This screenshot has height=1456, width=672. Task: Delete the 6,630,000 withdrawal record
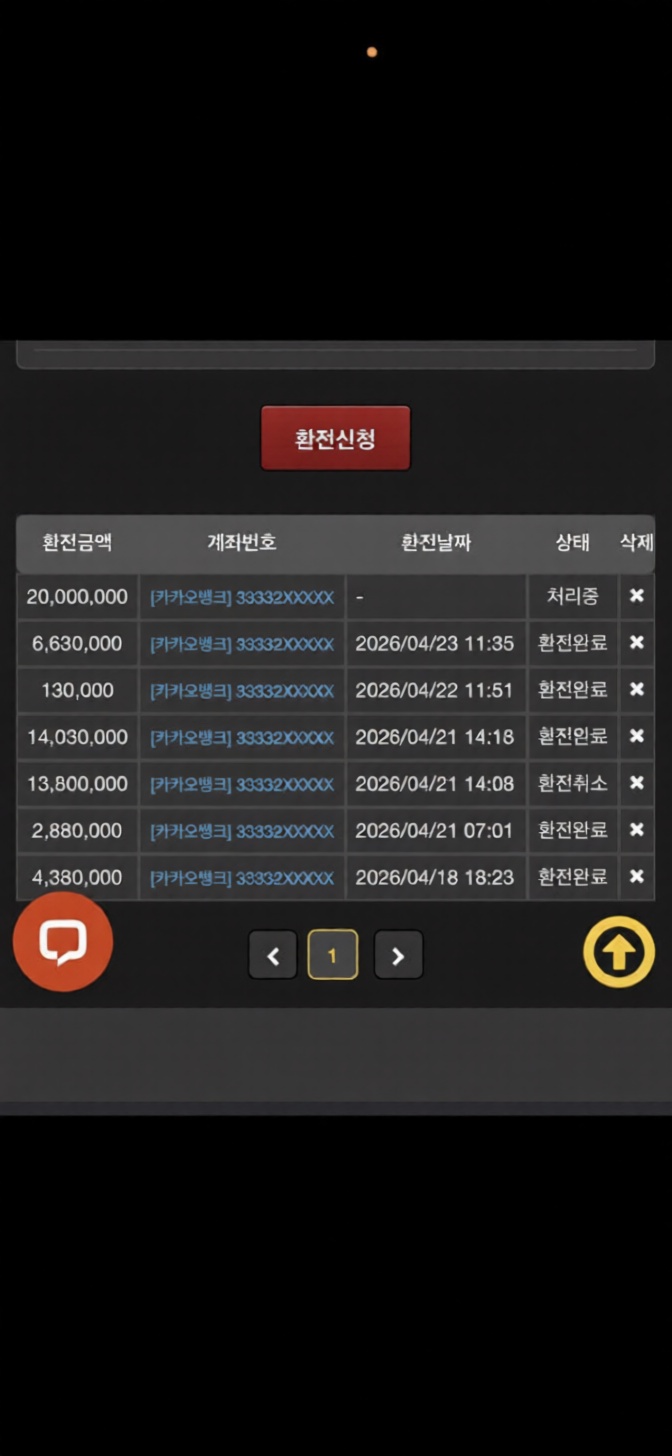point(636,643)
